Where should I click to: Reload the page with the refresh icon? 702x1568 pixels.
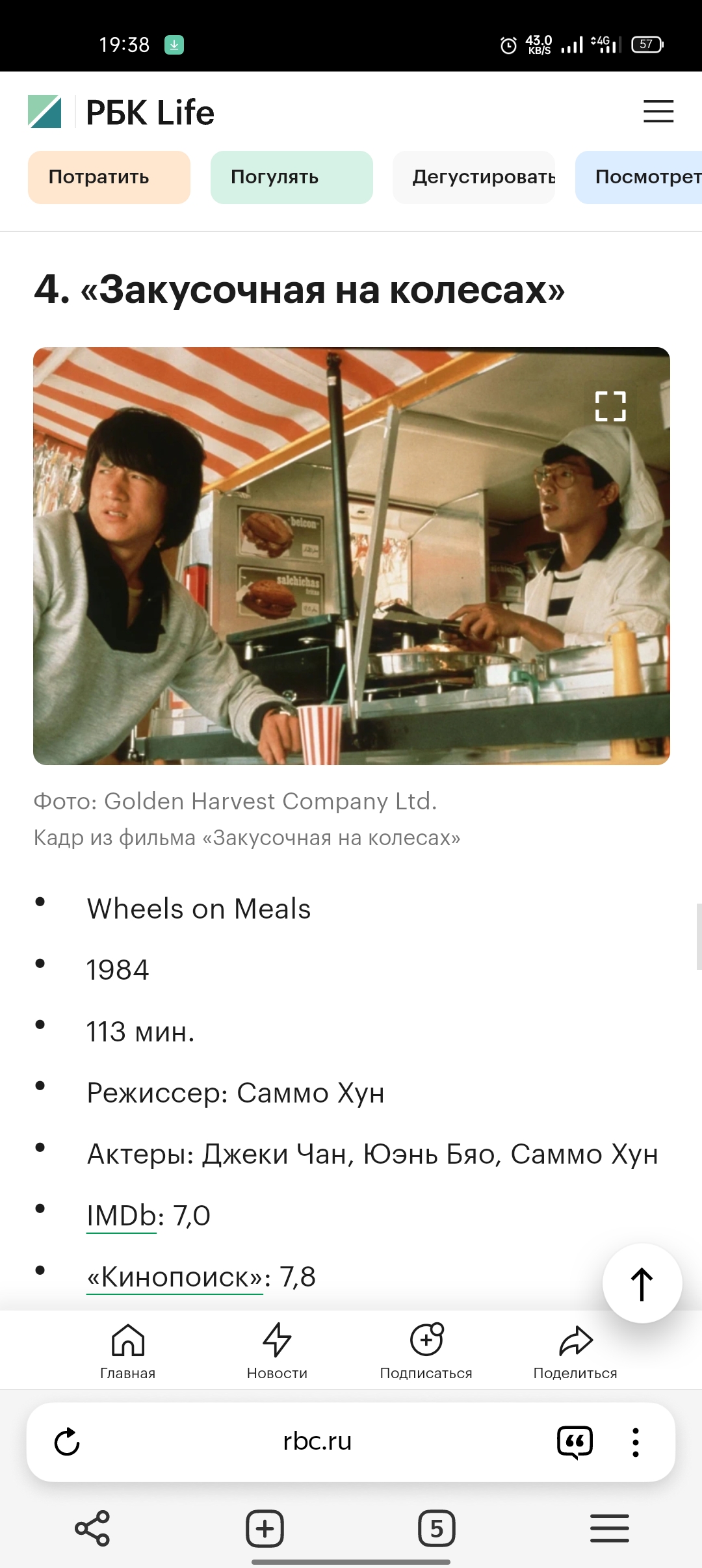click(67, 1442)
